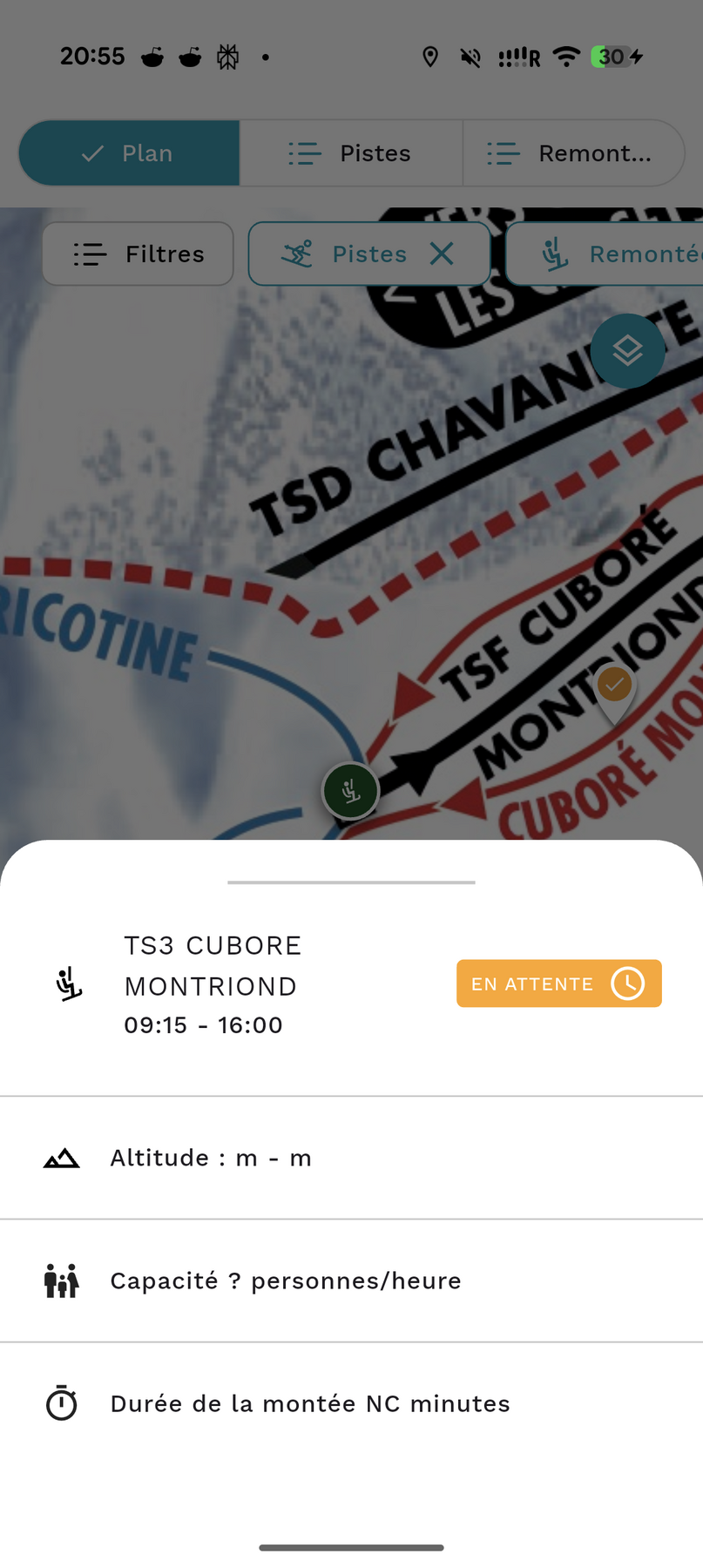Open the map layers button
Screen dimensions: 703x1568
point(627,351)
